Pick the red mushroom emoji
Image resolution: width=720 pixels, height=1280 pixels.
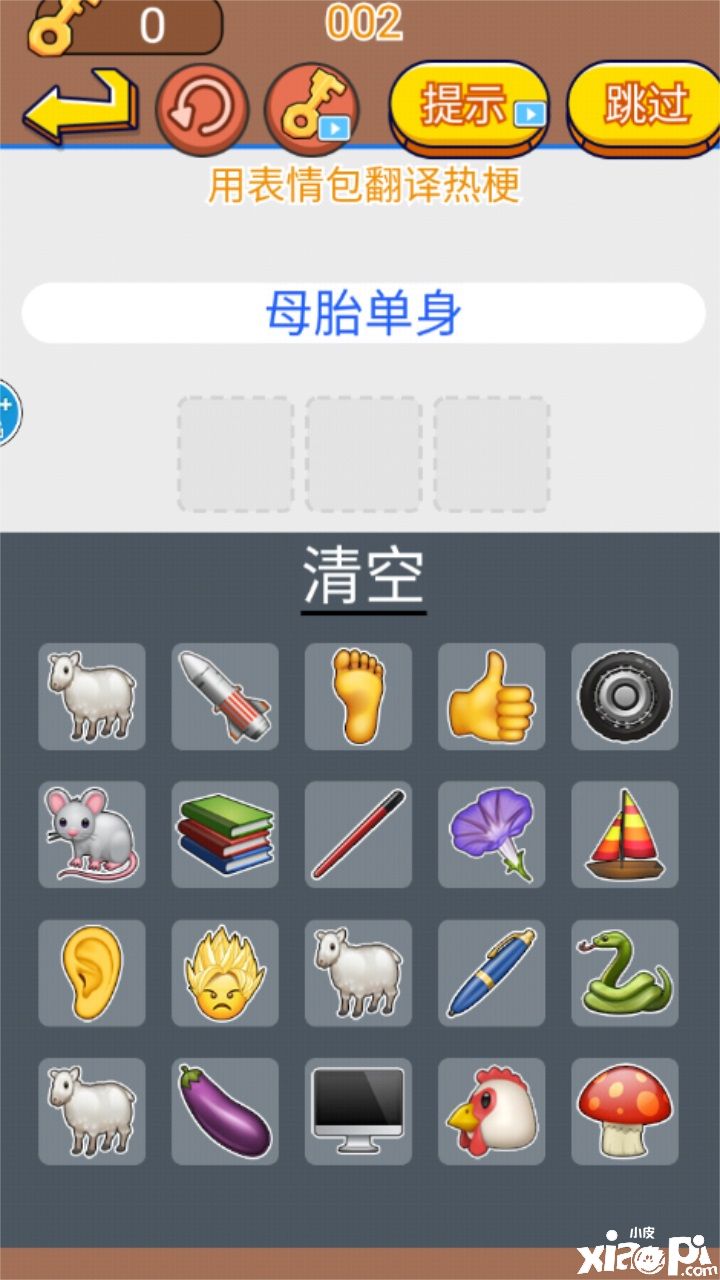(x=624, y=1110)
